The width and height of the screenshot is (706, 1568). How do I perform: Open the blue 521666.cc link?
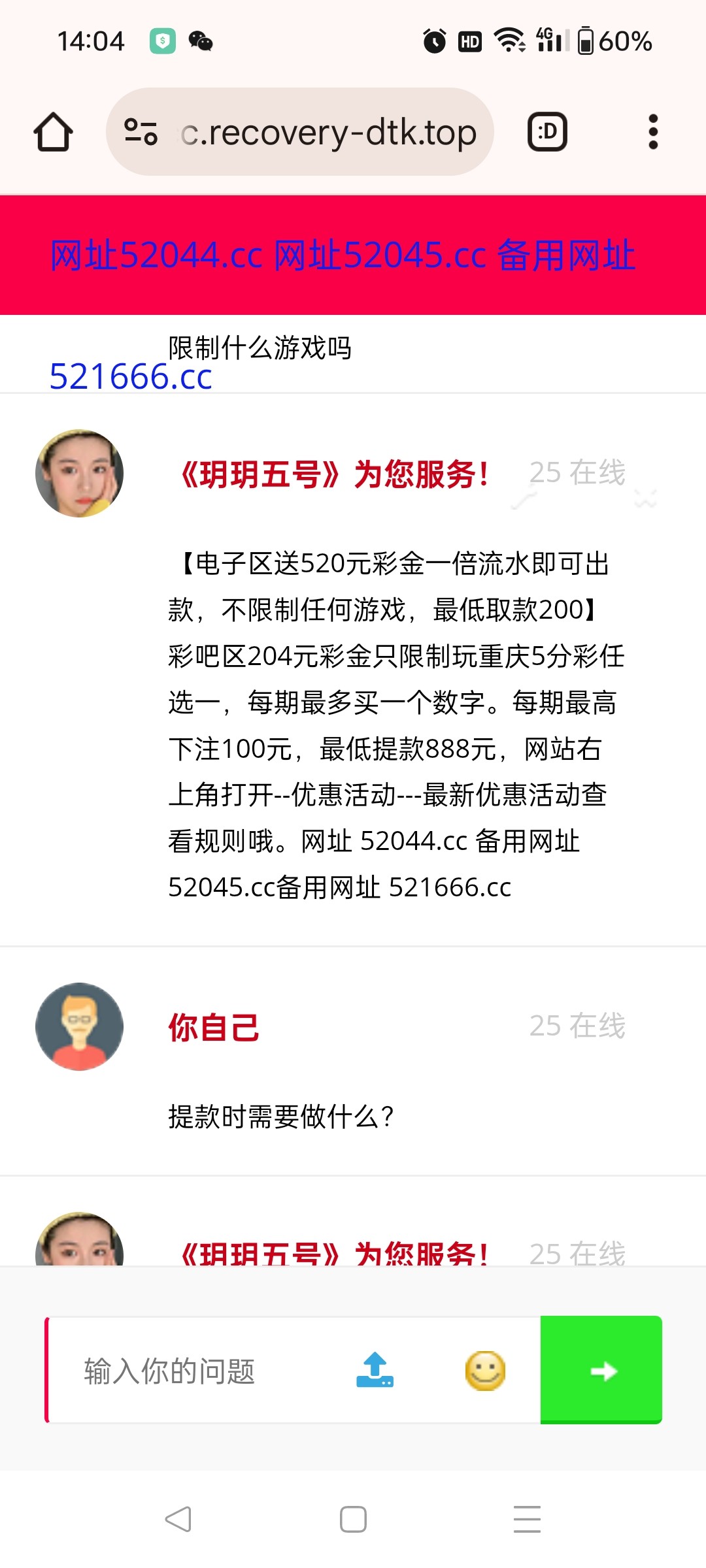[x=131, y=377]
